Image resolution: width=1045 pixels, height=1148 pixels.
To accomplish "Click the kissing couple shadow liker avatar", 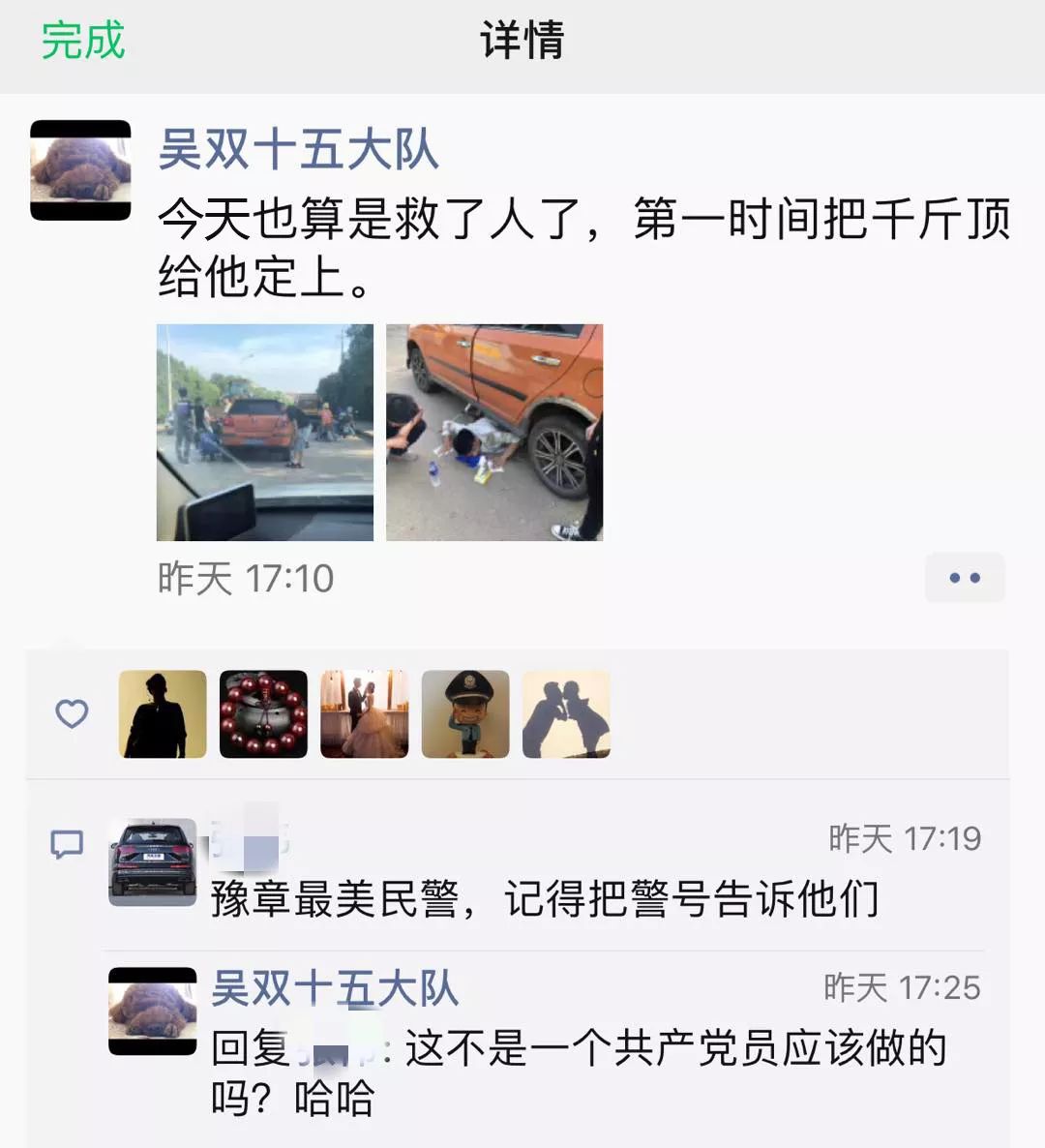I will 565,714.
